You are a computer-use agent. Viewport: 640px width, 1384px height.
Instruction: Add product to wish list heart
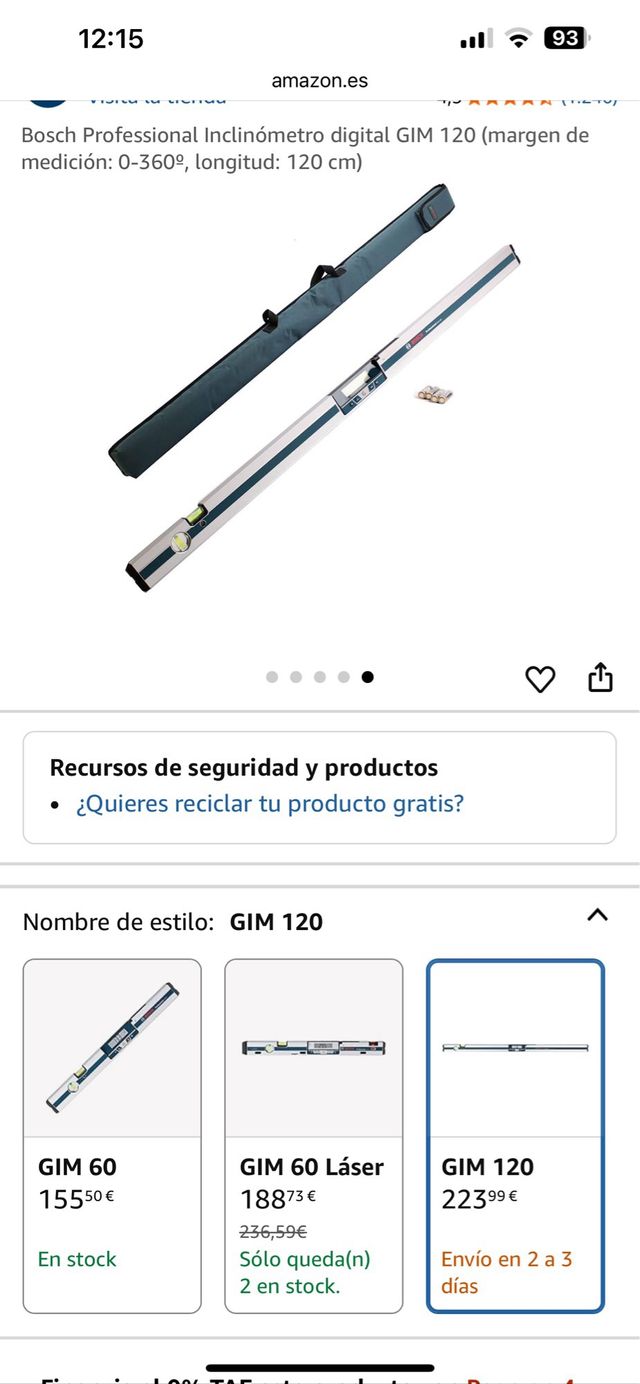540,679
